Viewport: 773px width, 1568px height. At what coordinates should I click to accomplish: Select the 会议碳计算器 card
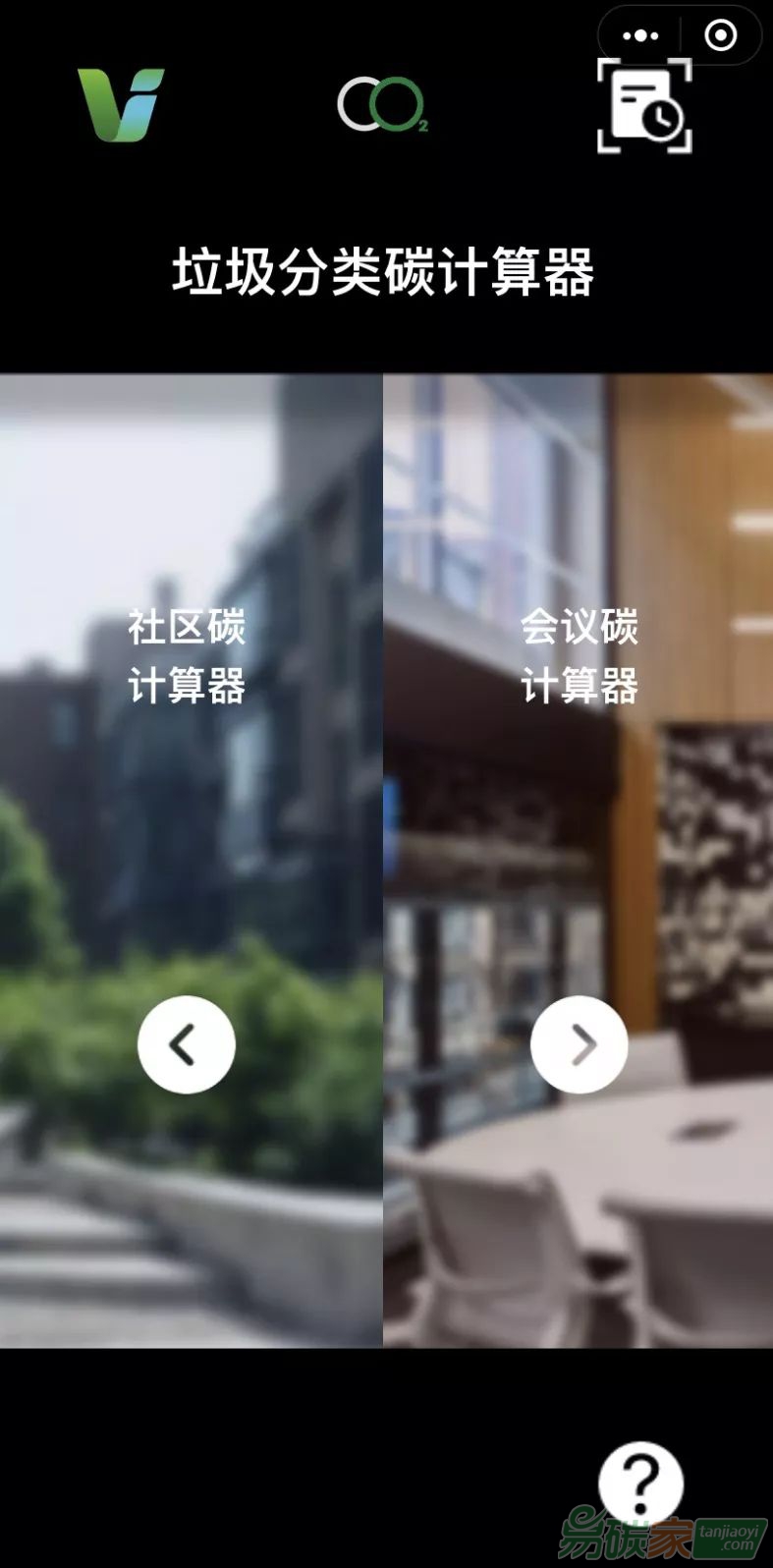579,656
